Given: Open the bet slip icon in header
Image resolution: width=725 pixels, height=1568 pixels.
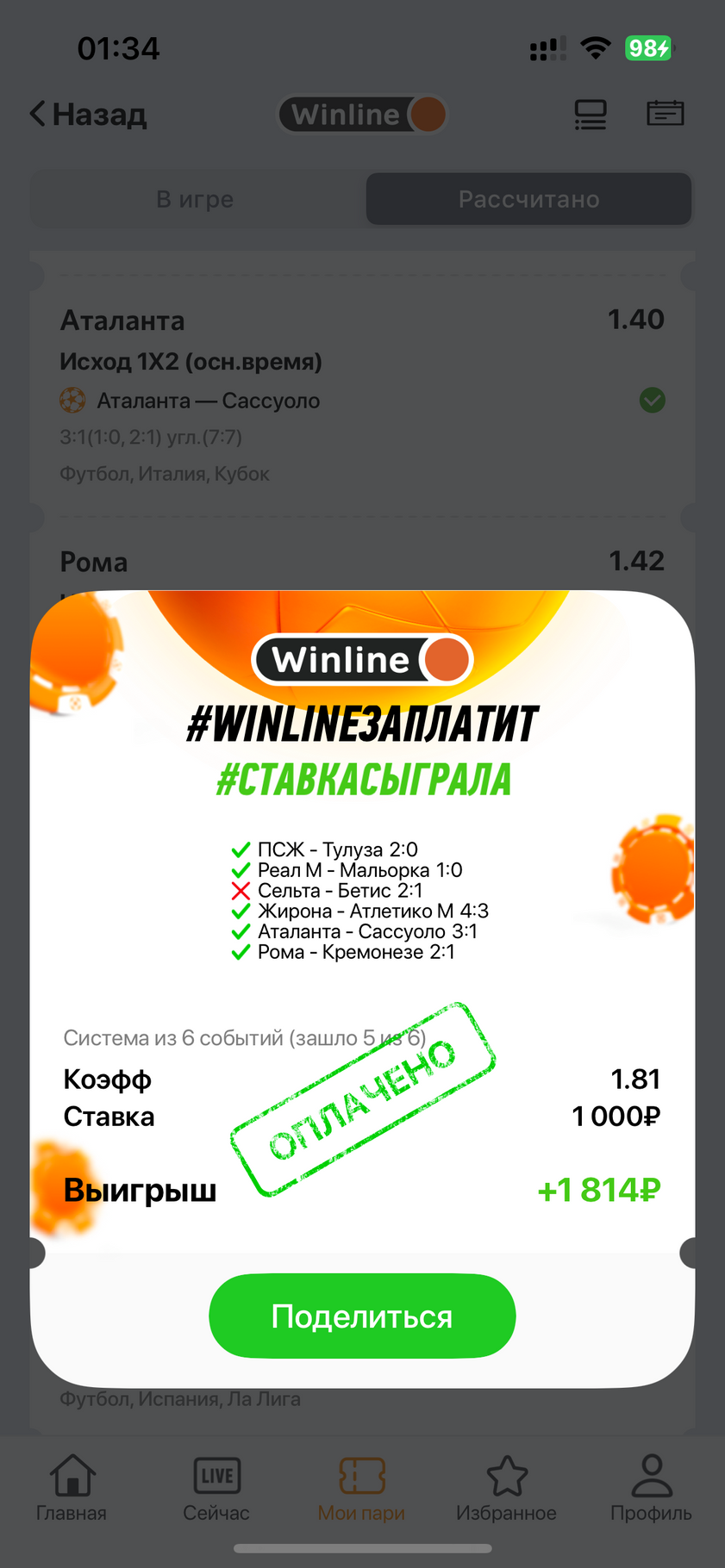Looking at the screenshot, I should 665,114.
